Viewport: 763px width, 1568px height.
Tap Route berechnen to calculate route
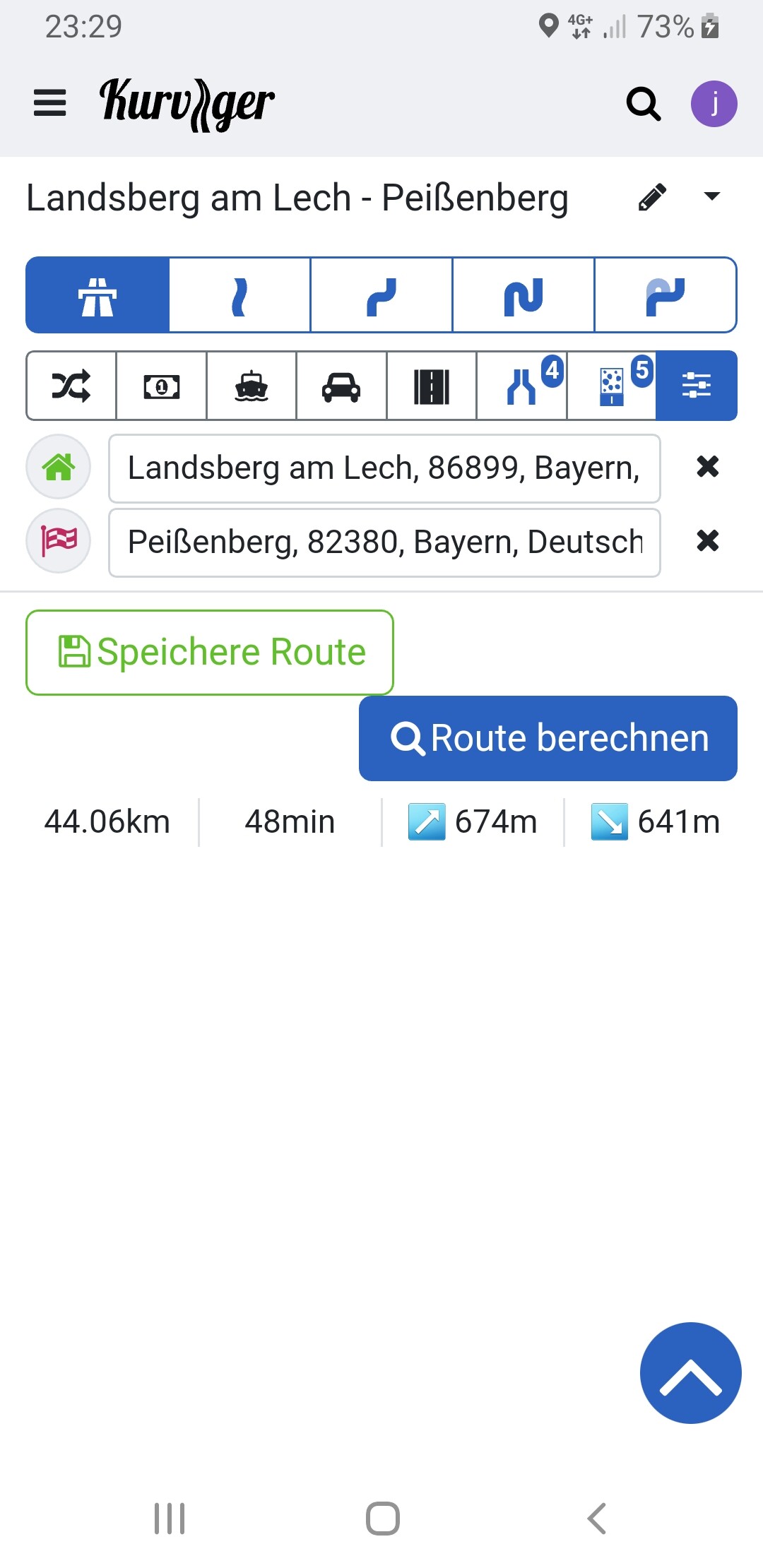548,738
